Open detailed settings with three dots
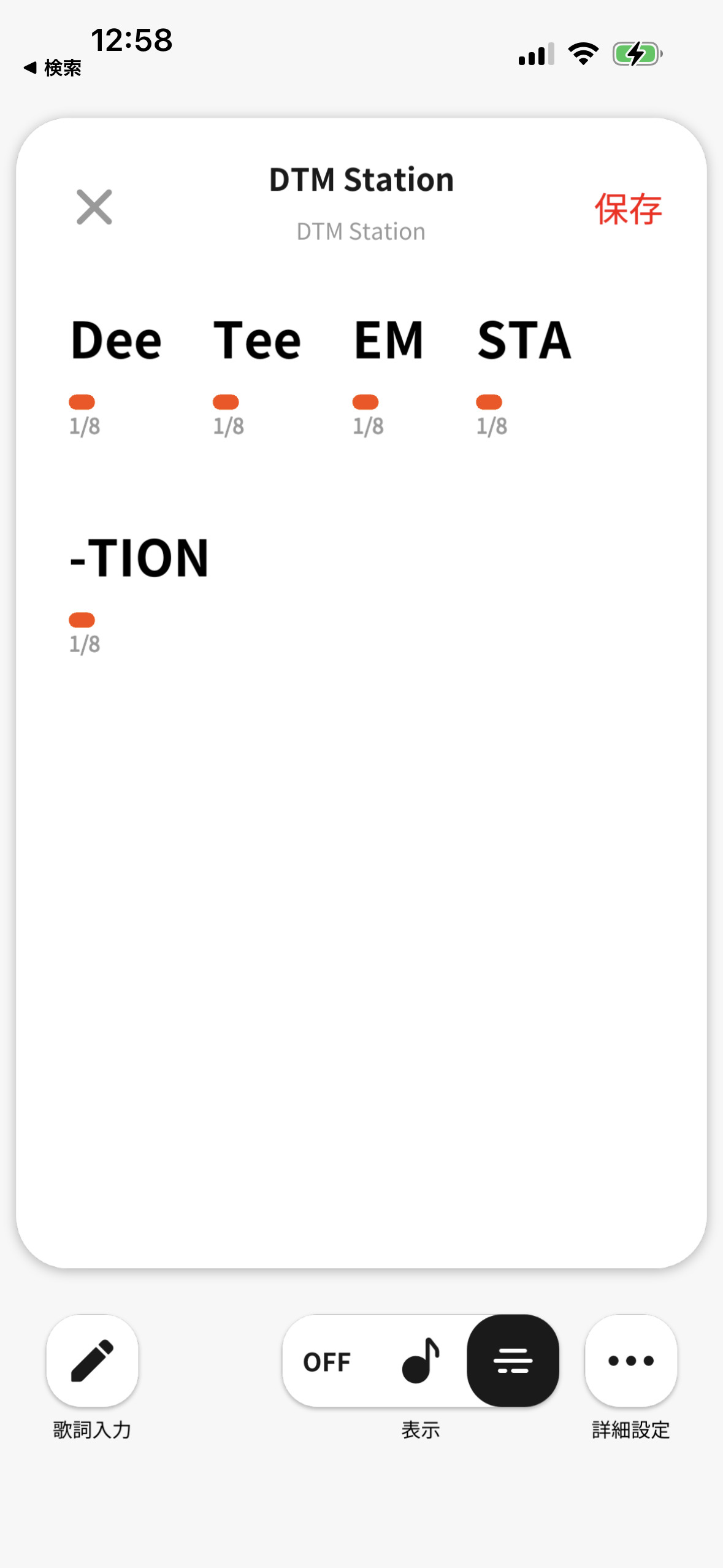Image resolution: width=723 pixels, height=1568 pixels. click(631, 1360)
